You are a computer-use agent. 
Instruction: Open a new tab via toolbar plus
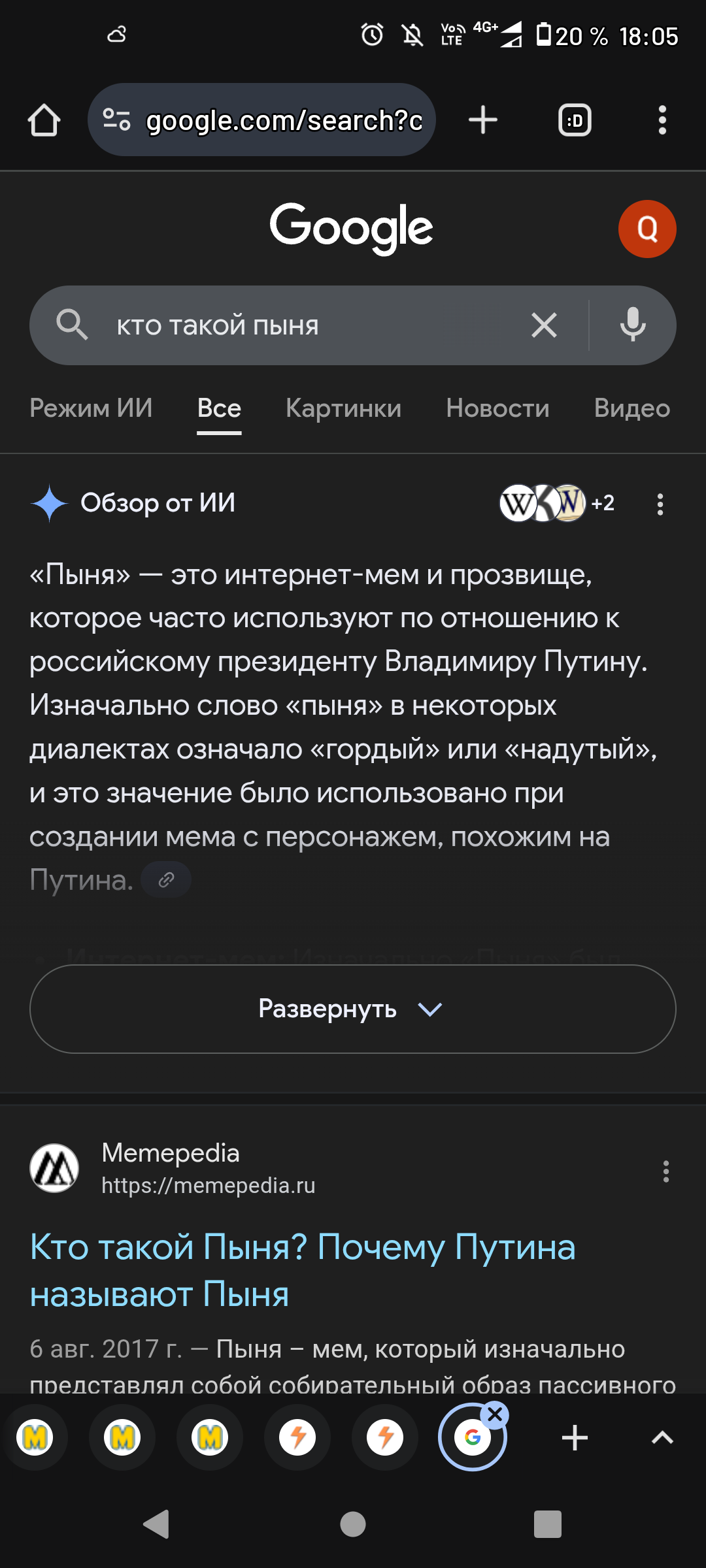point(483,120)
